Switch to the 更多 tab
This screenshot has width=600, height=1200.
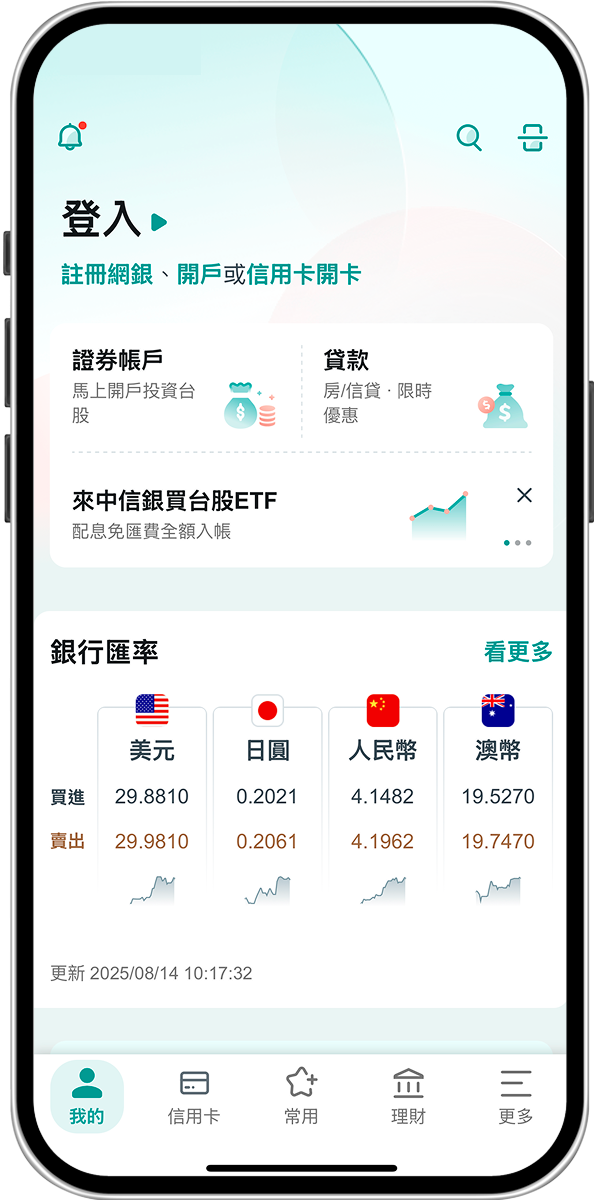coord(516,1097)
